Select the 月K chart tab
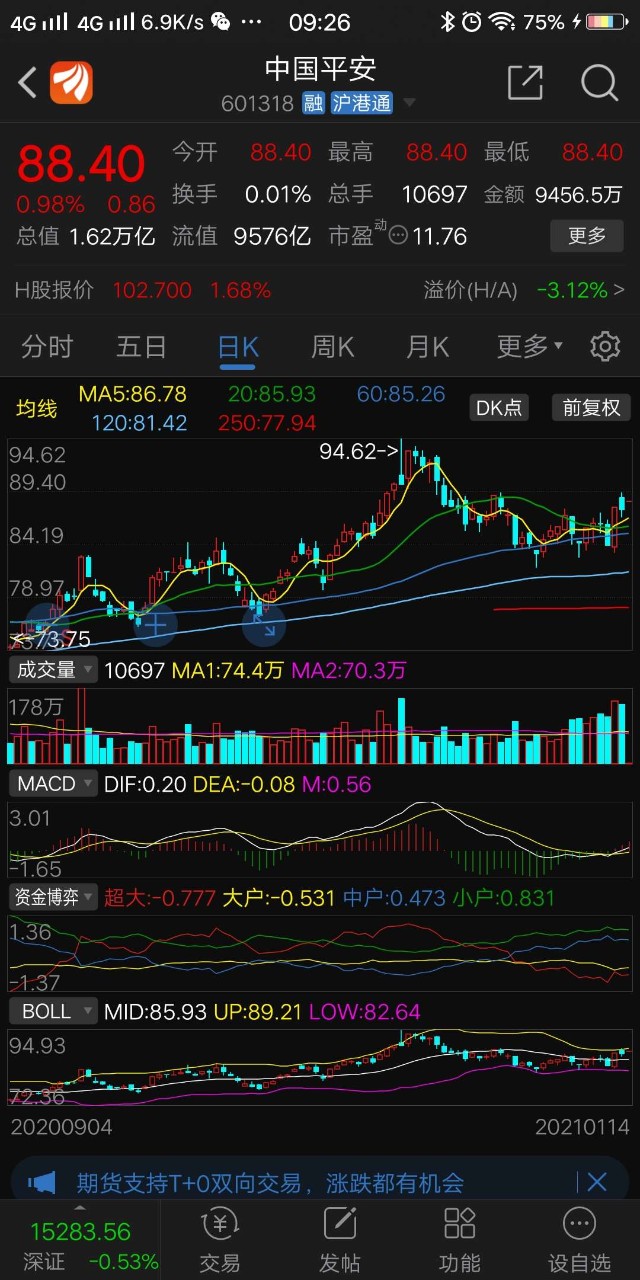This screenshot has height=1280, width=640. [x=427, y=347]
